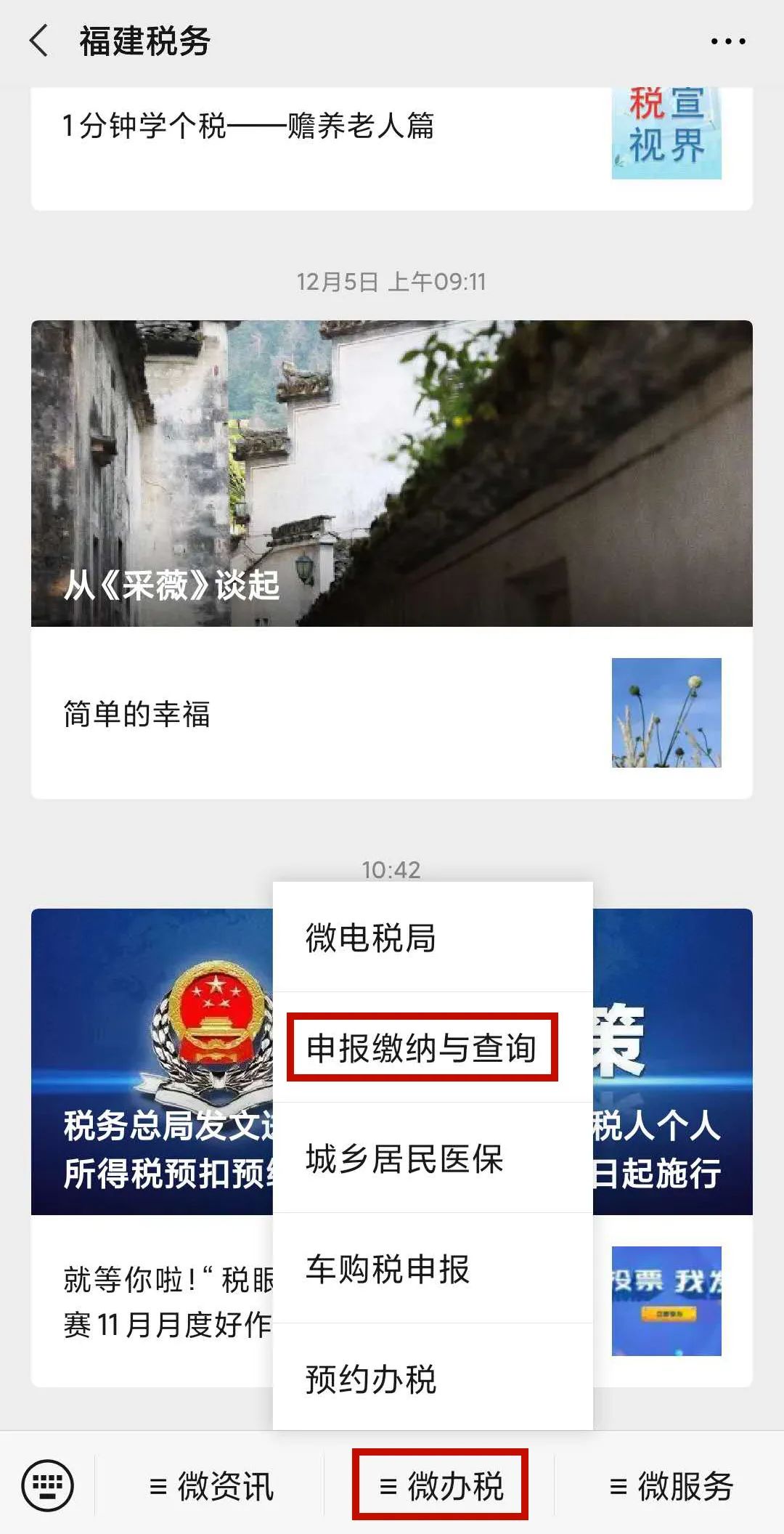The image size is (784, 1534).
Task: Expand the 微资讯 menu
Action: tap(211, 1486)
